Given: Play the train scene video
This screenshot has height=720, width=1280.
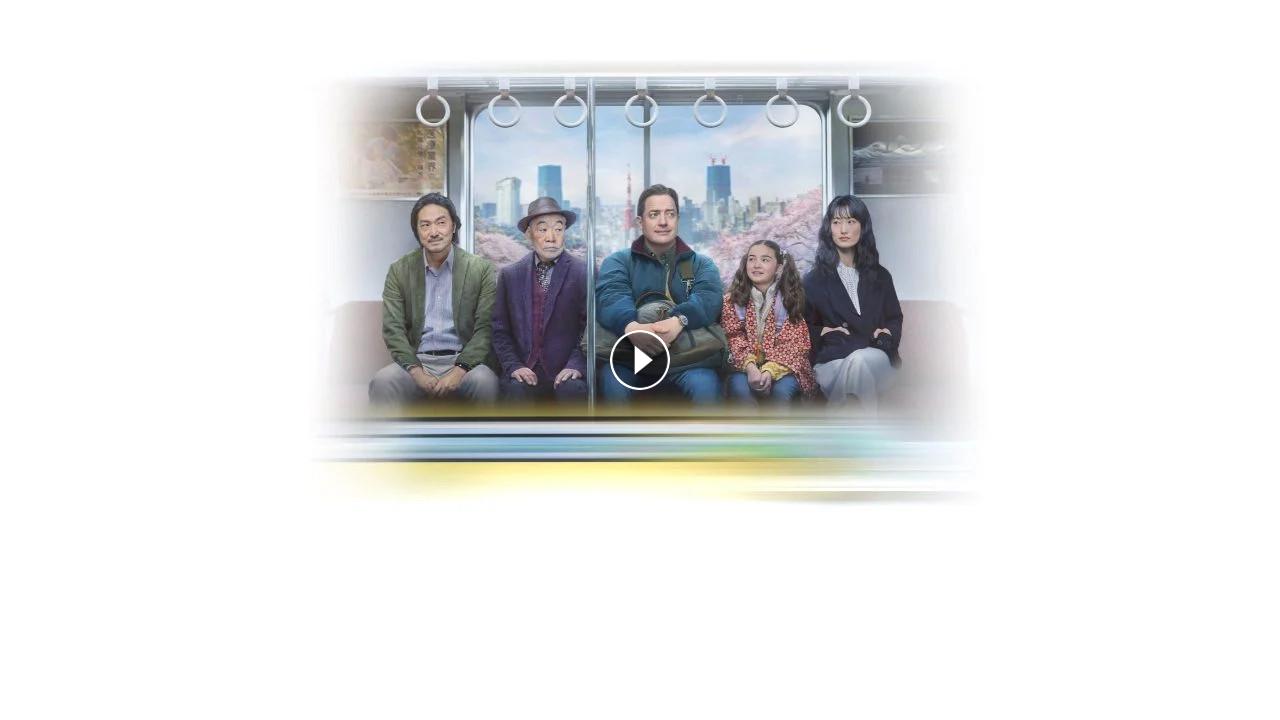Looking at the screenshot, I should [639, 360].
